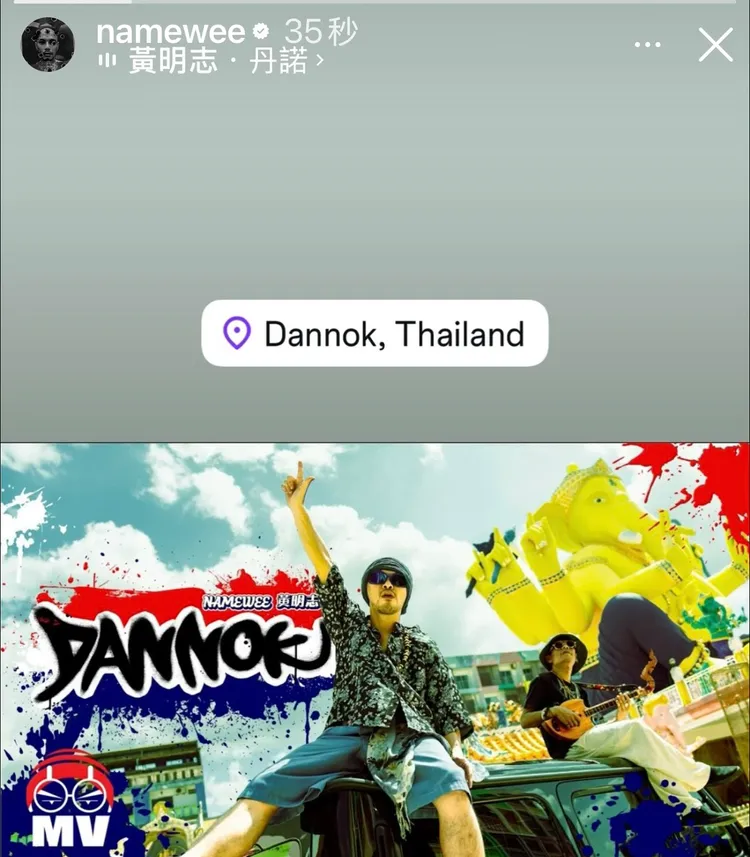Open the story options menu
750x857 pixels.
point(647,45)
